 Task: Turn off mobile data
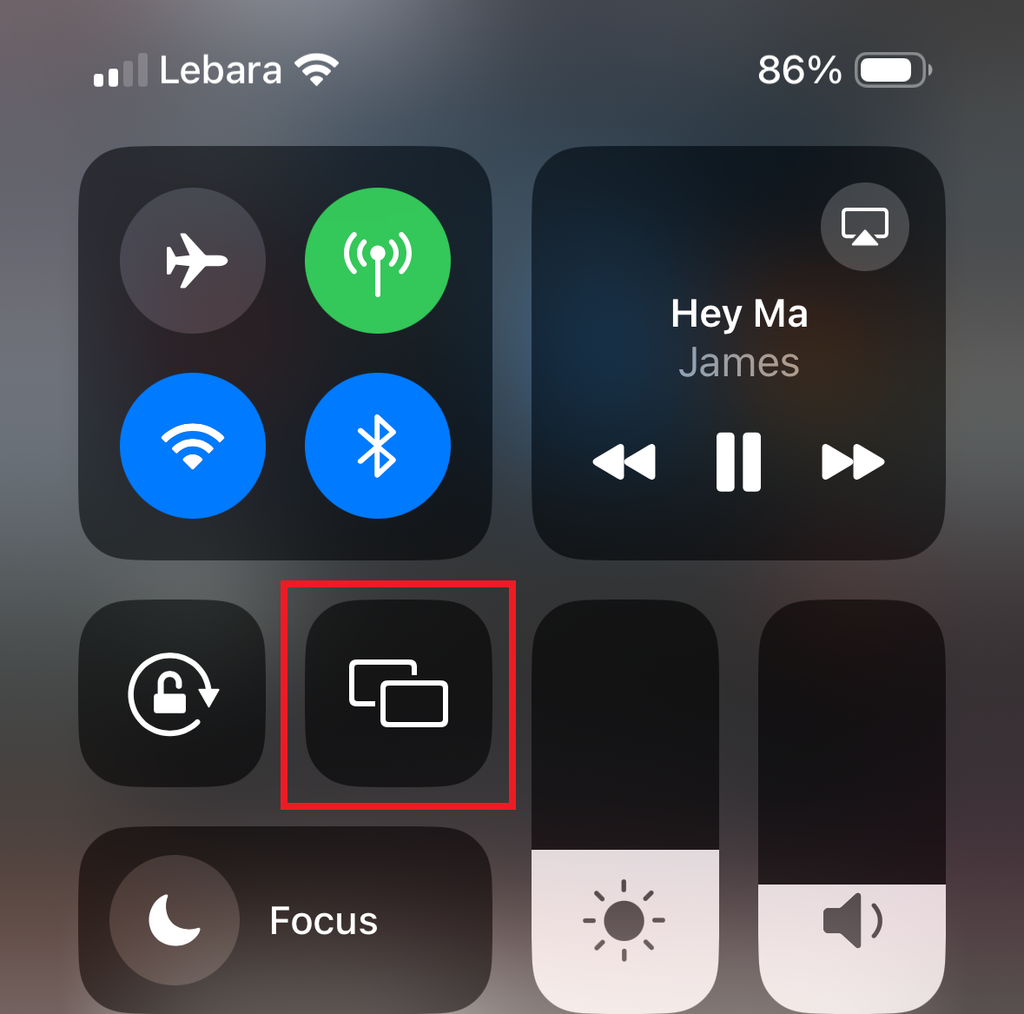pyautogui.click(x=377, y=261)
